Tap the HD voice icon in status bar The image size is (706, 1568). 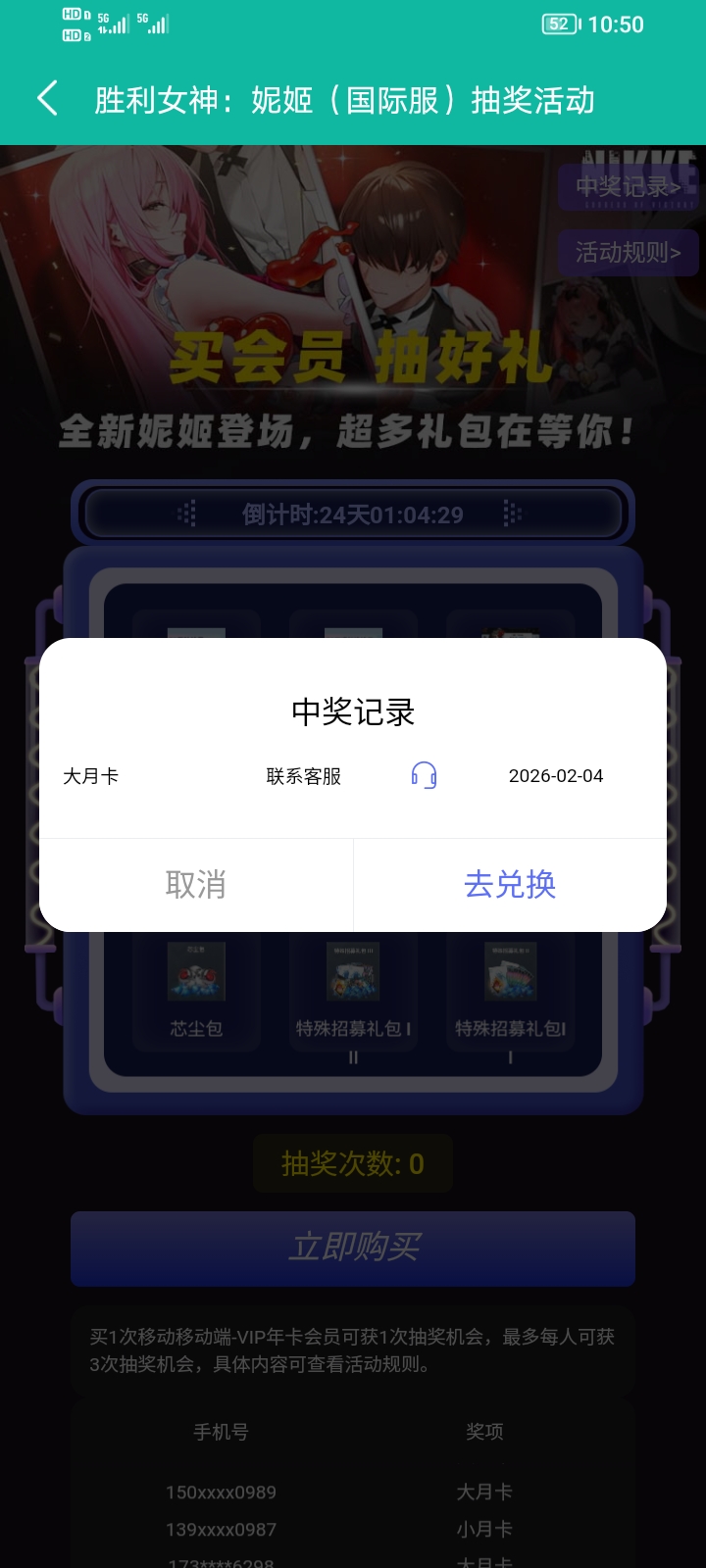tap(70, 22)
